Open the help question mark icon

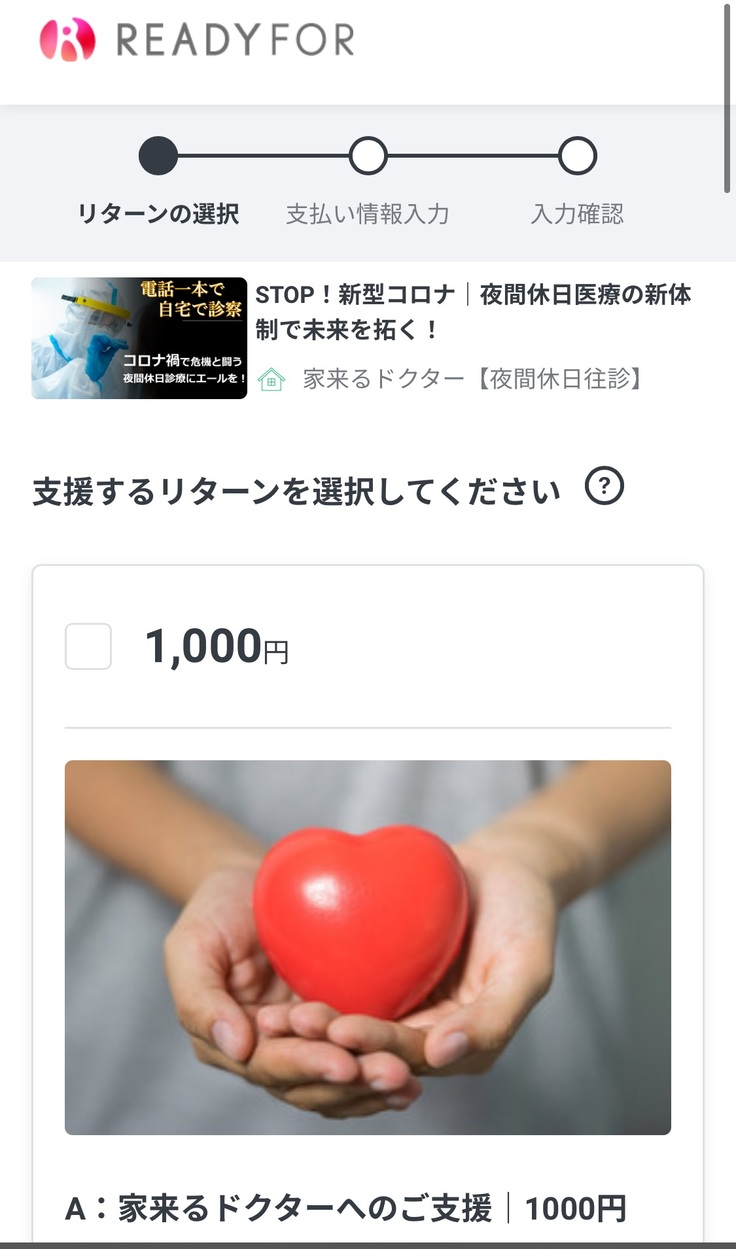pyautogui.click(x=604, y=488)
